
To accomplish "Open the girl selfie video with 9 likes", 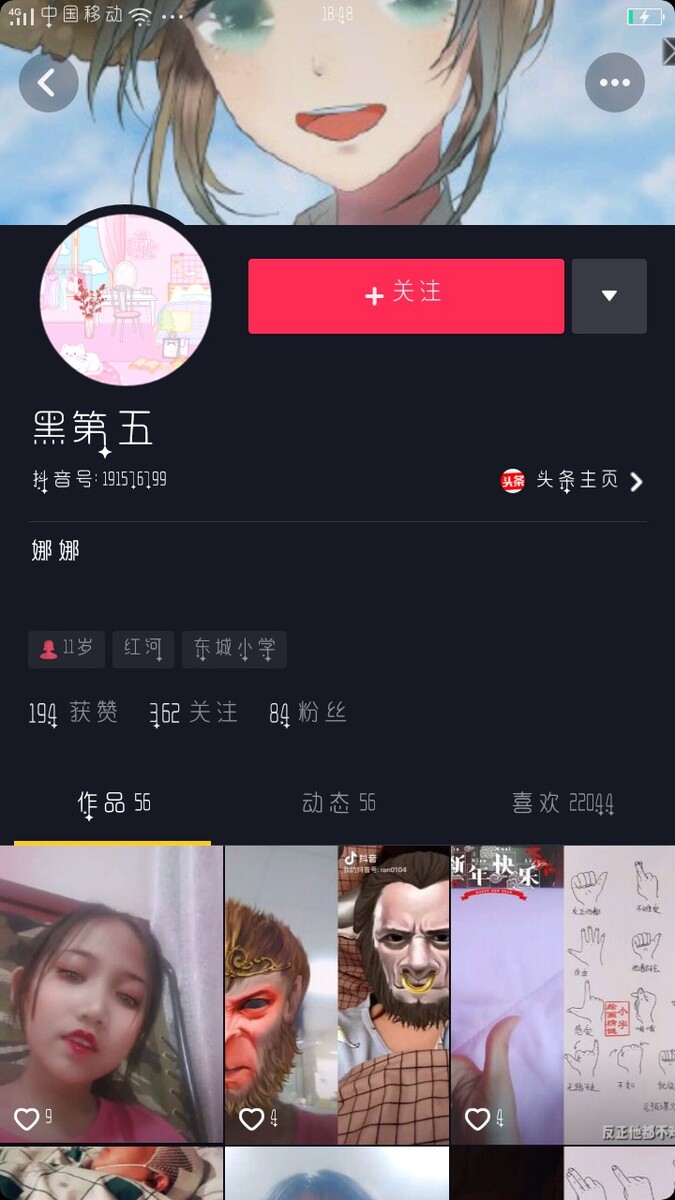I will coord(111,994).
